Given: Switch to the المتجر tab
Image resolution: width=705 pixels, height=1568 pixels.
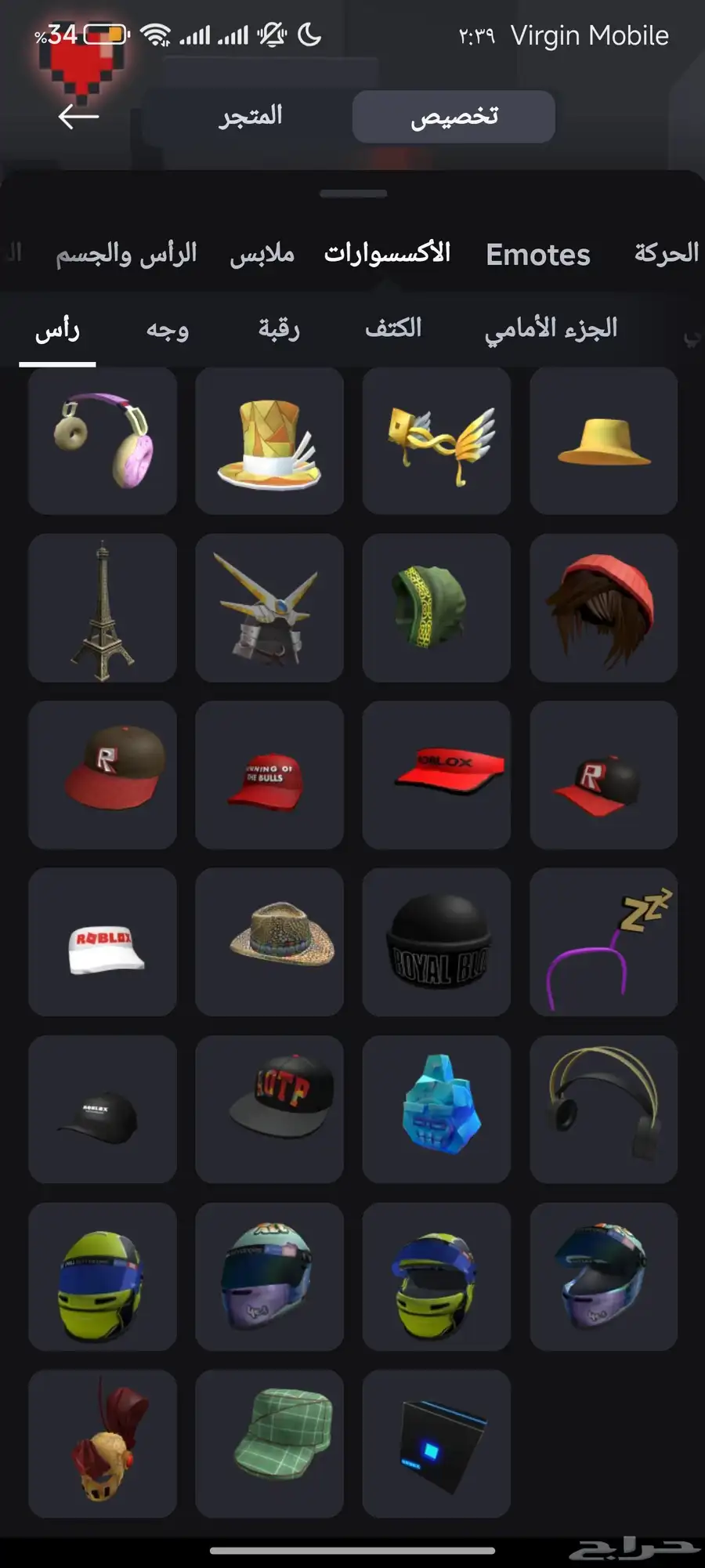Looking at the screenshot, I should 250,116.
